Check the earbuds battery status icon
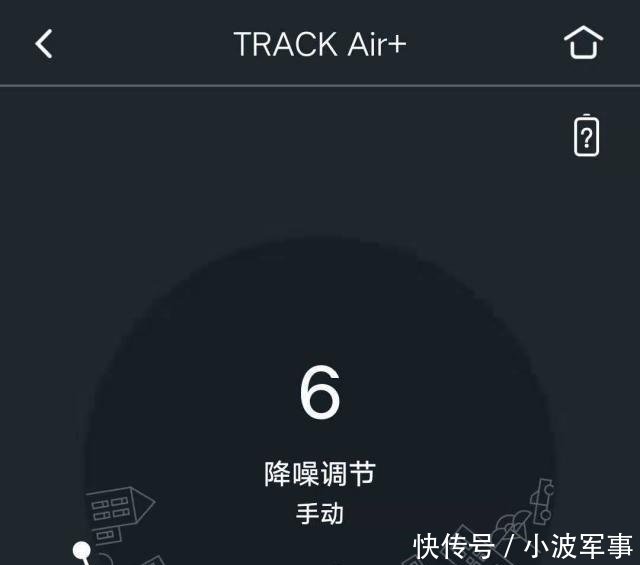 (x=586, y=136)
